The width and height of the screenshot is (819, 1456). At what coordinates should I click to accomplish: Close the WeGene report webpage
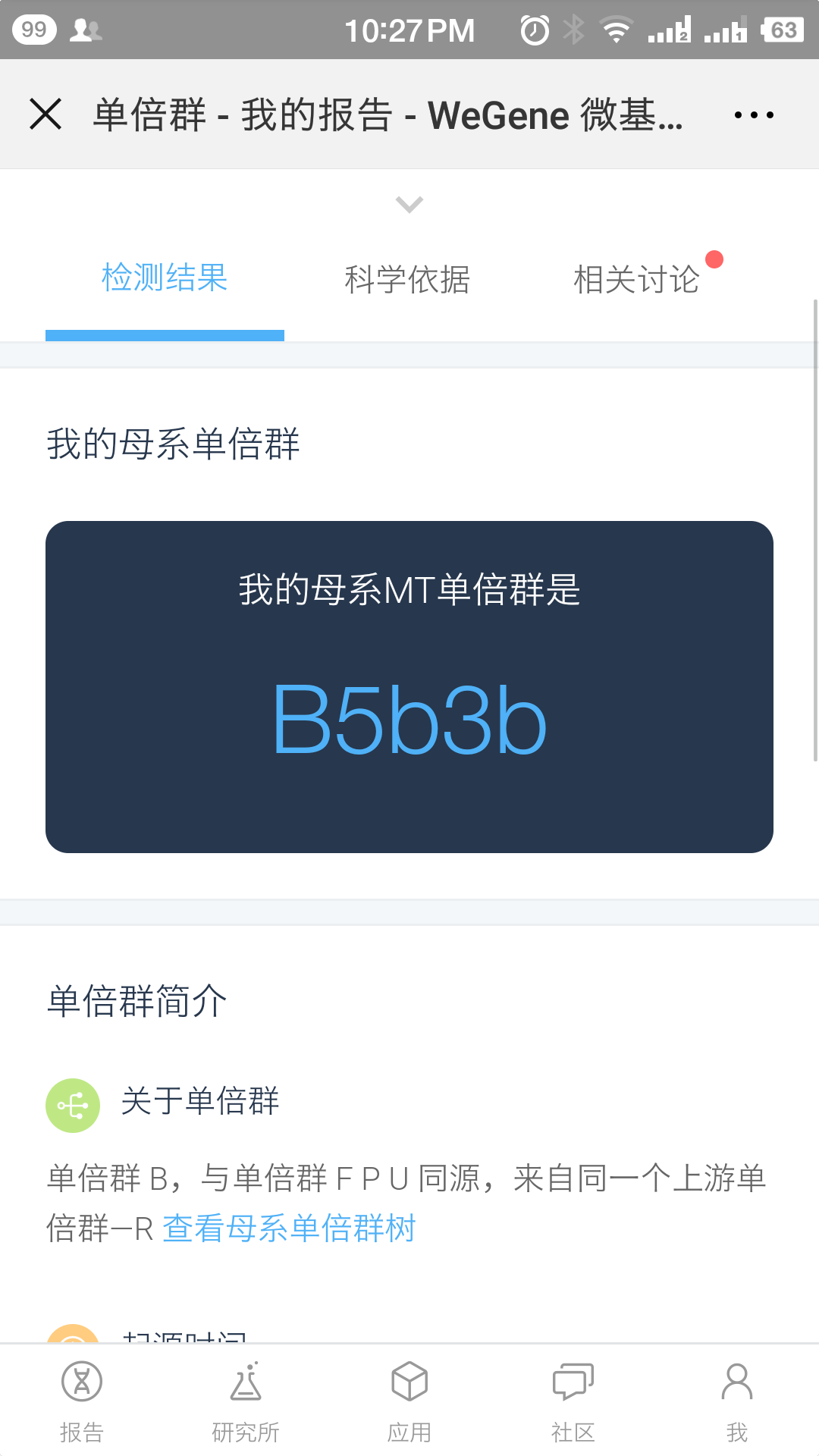click(45, 115)
